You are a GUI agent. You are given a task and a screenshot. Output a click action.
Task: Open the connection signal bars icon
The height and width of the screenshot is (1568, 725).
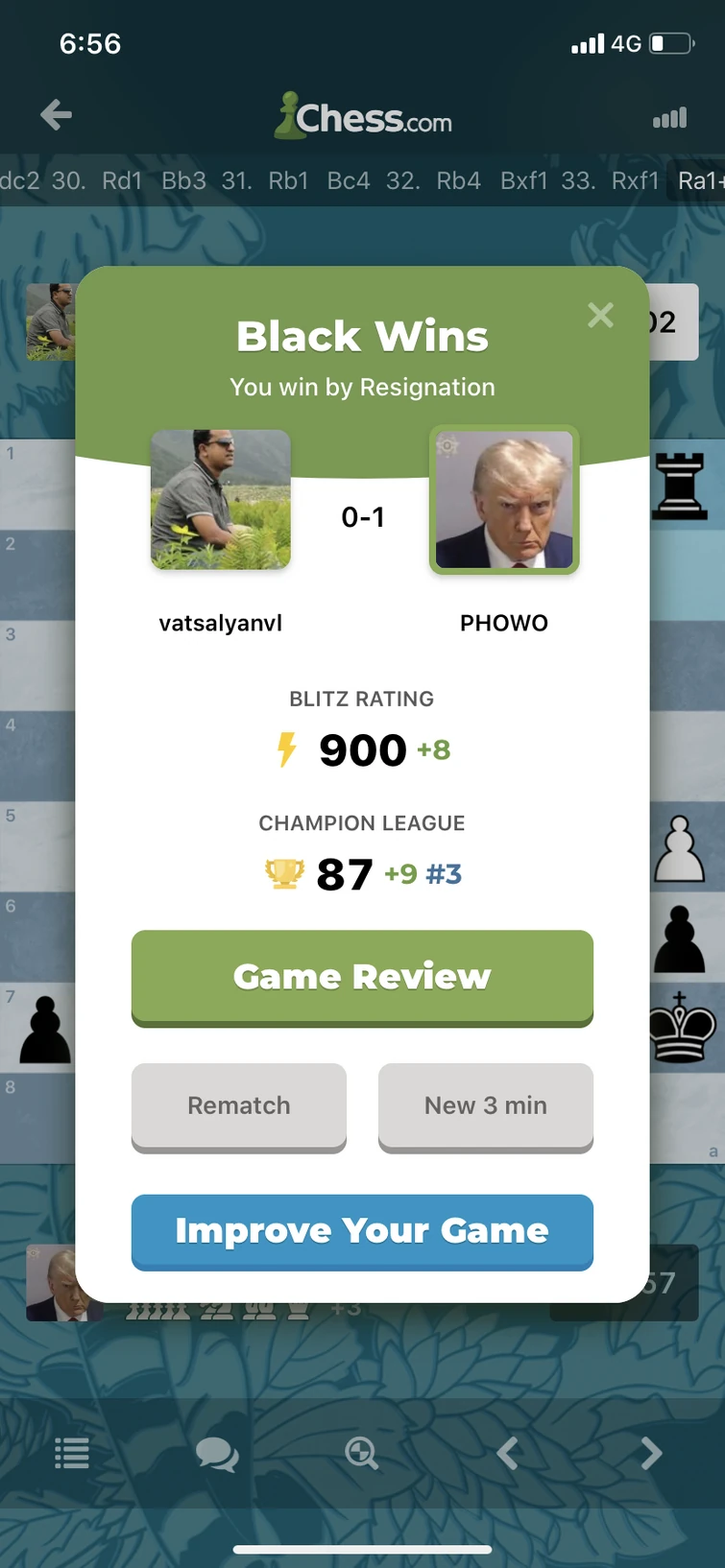[669, 118]
